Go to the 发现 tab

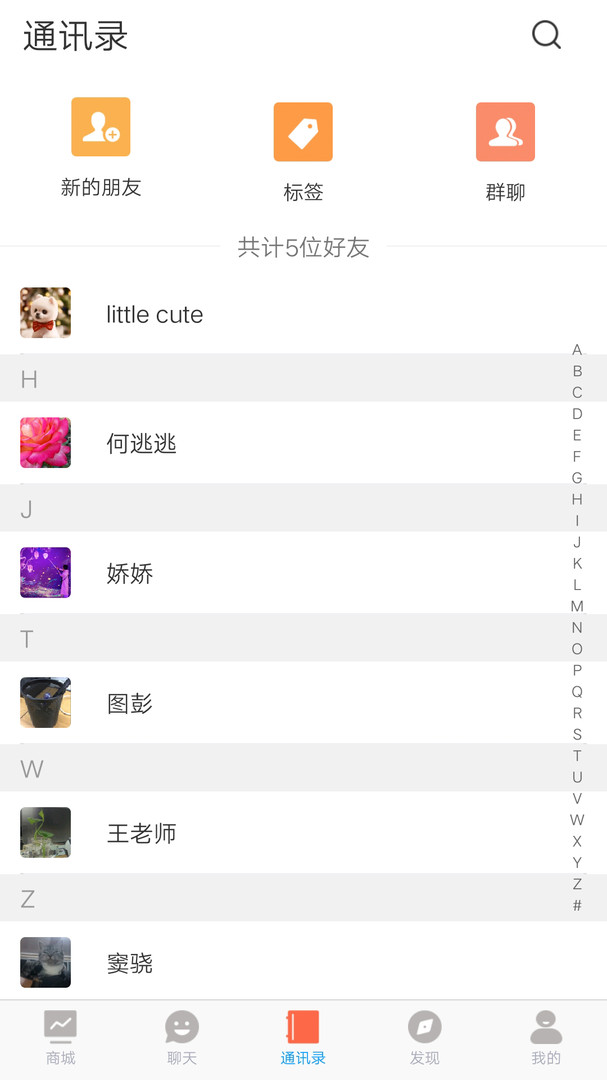click(x=424, y=1037)
